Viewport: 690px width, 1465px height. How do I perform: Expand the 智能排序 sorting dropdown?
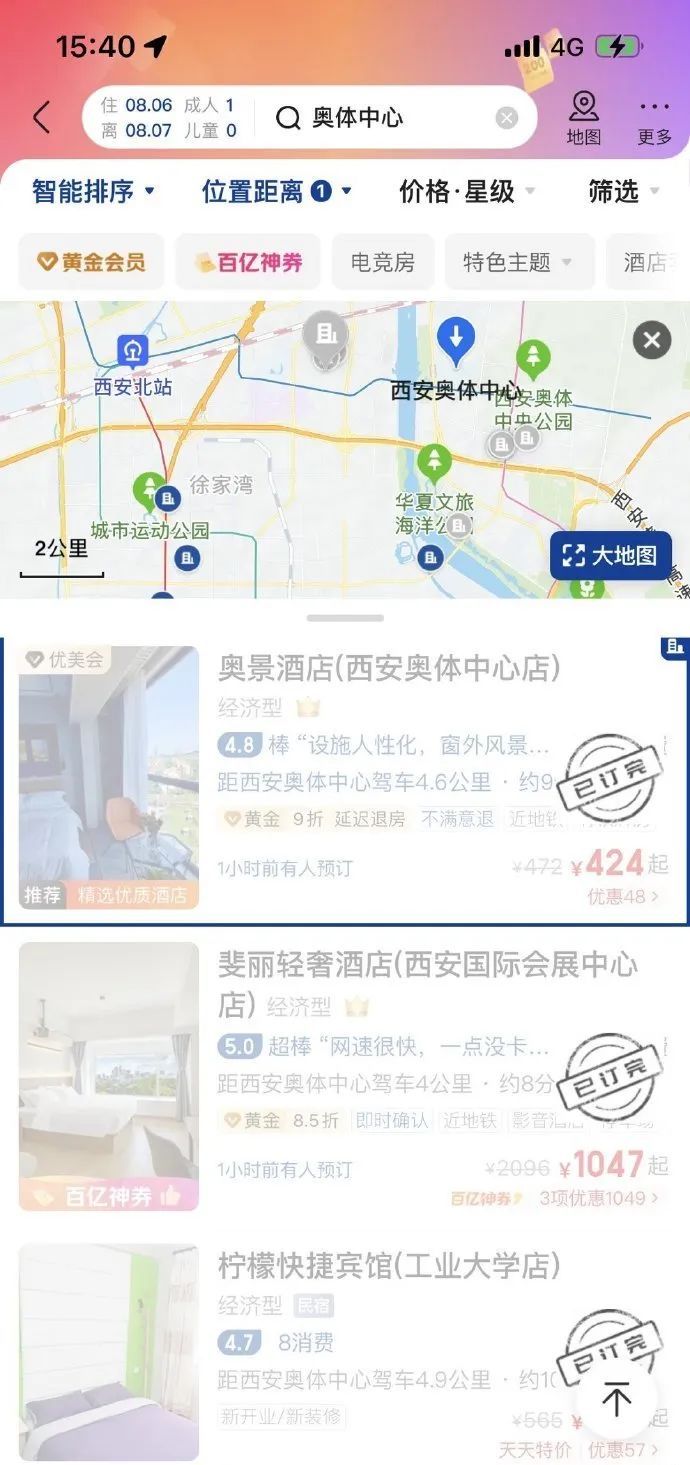point(93,191)
